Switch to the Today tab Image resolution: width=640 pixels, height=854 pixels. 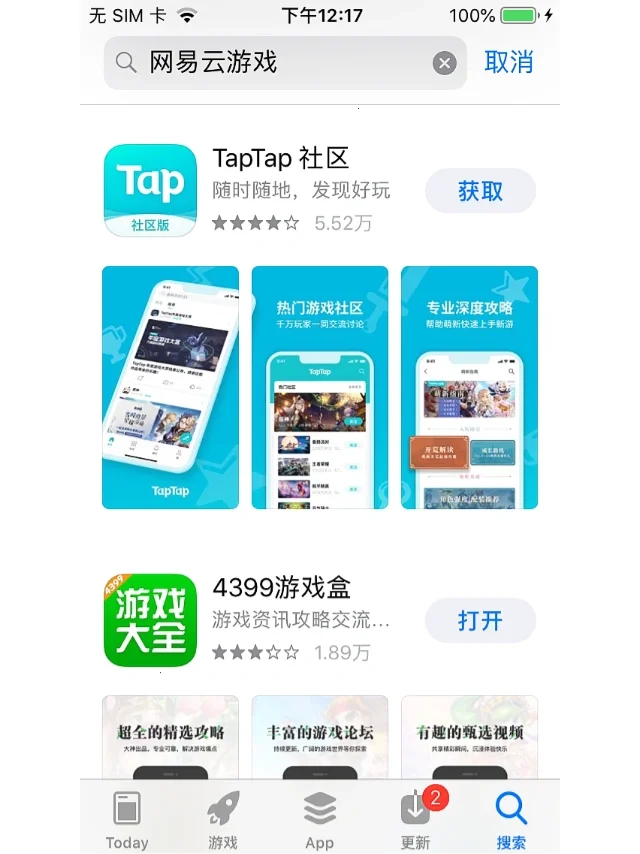coord(127,820)
